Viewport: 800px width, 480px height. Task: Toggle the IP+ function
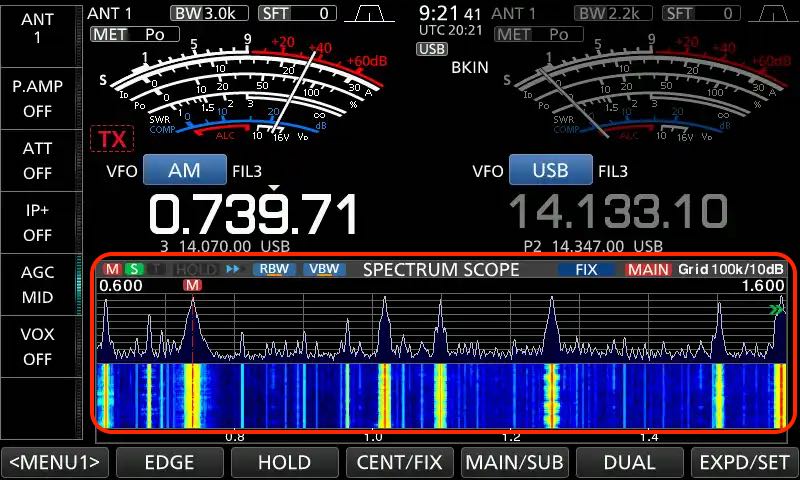point(38,222)
